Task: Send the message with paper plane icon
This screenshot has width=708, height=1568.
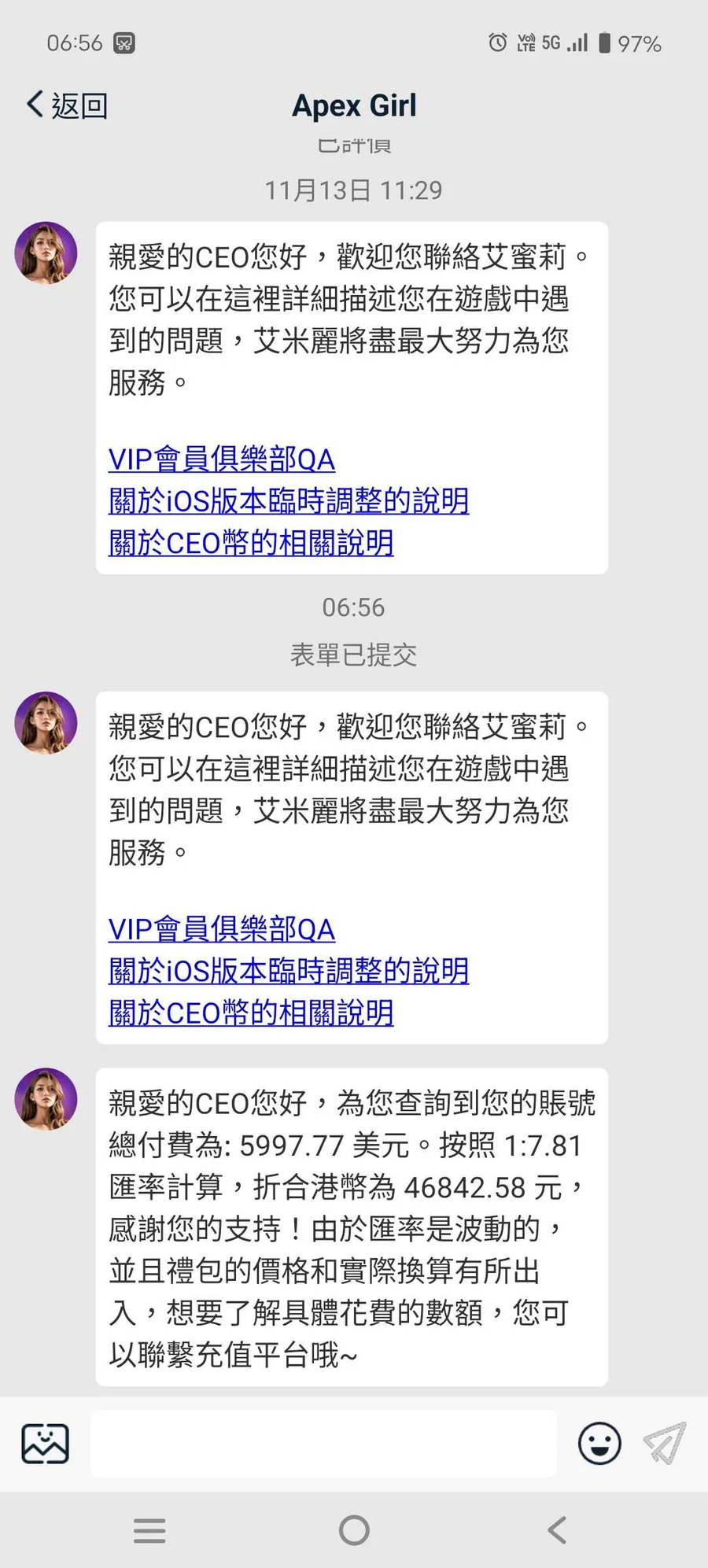Action: (x=665, y=1443)
